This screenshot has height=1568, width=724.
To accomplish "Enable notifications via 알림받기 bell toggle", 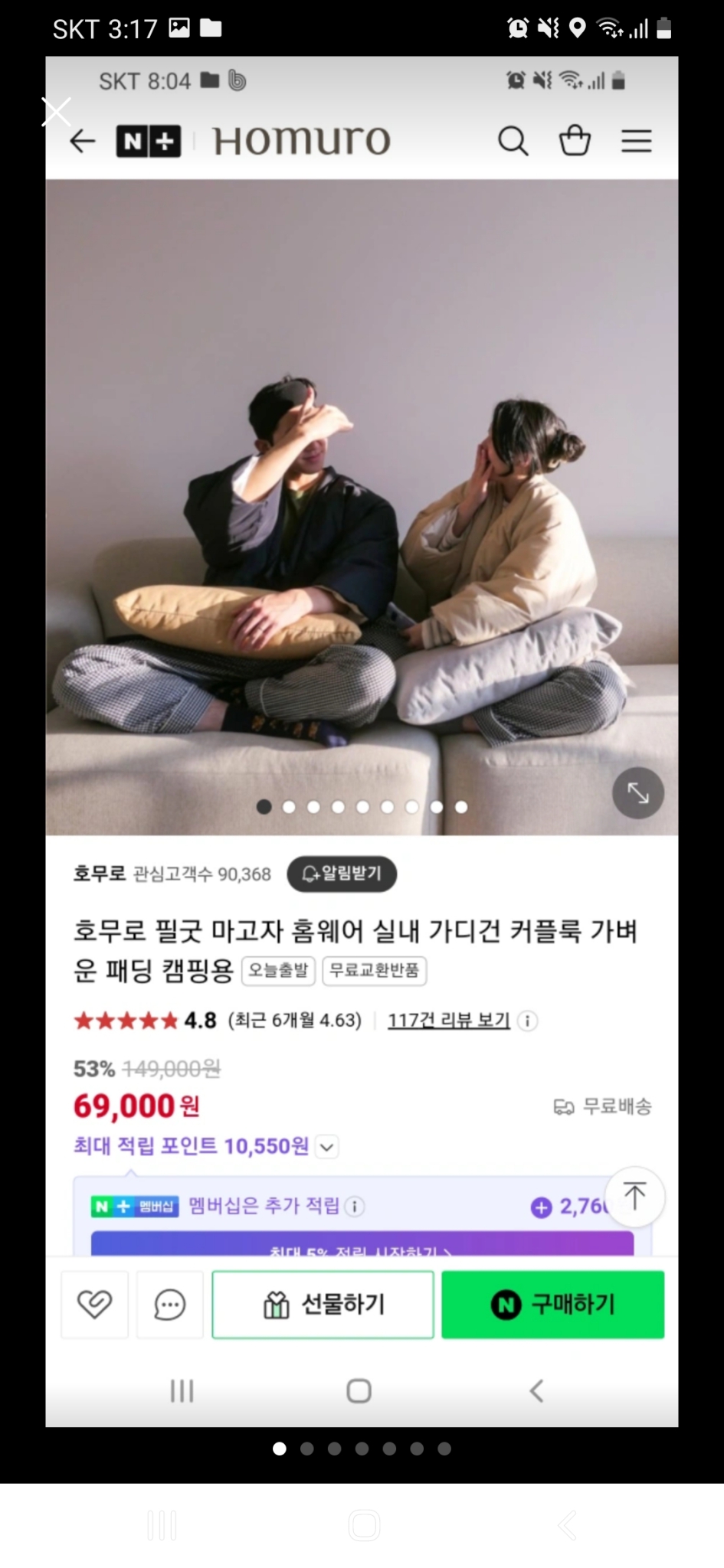I will tap(342, 874).
